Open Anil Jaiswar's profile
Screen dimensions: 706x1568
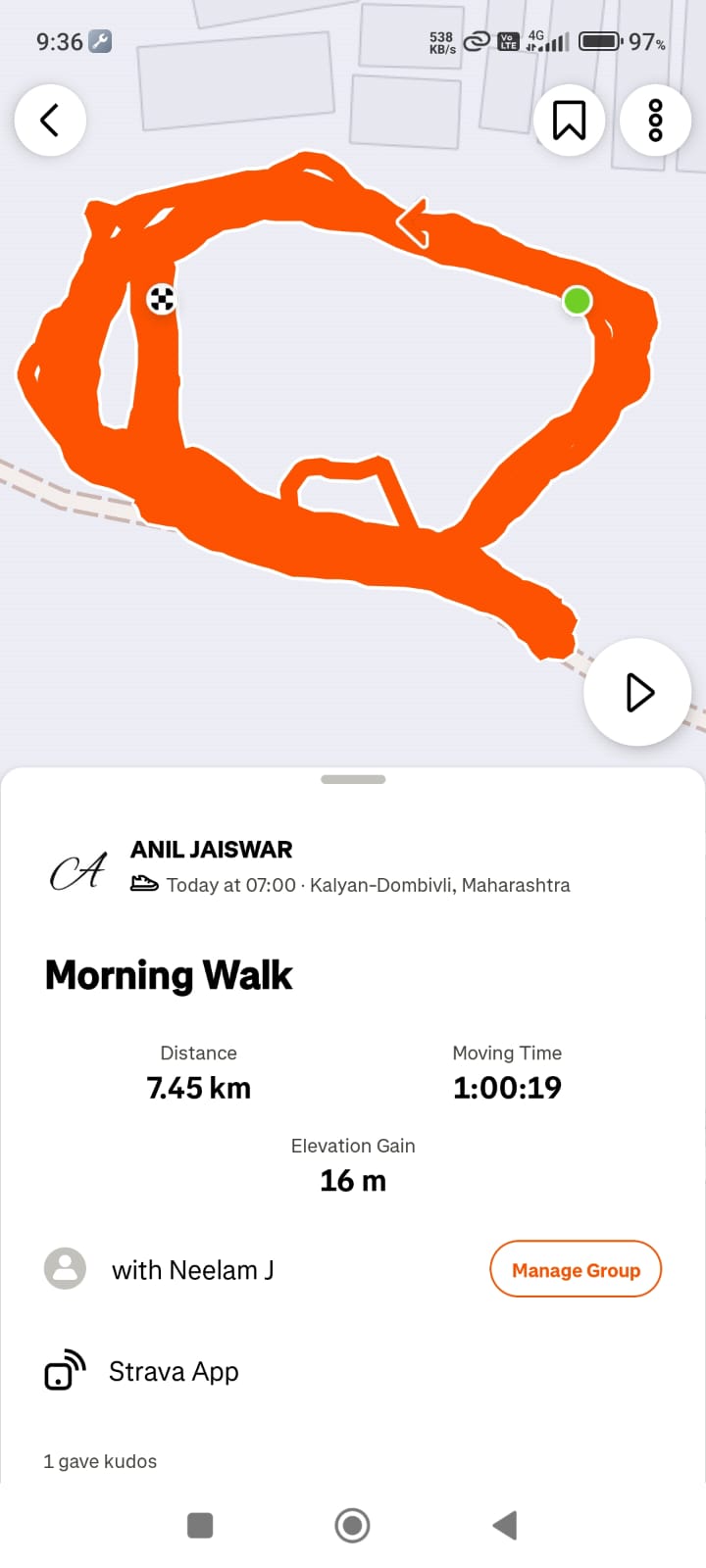(211, 850)
